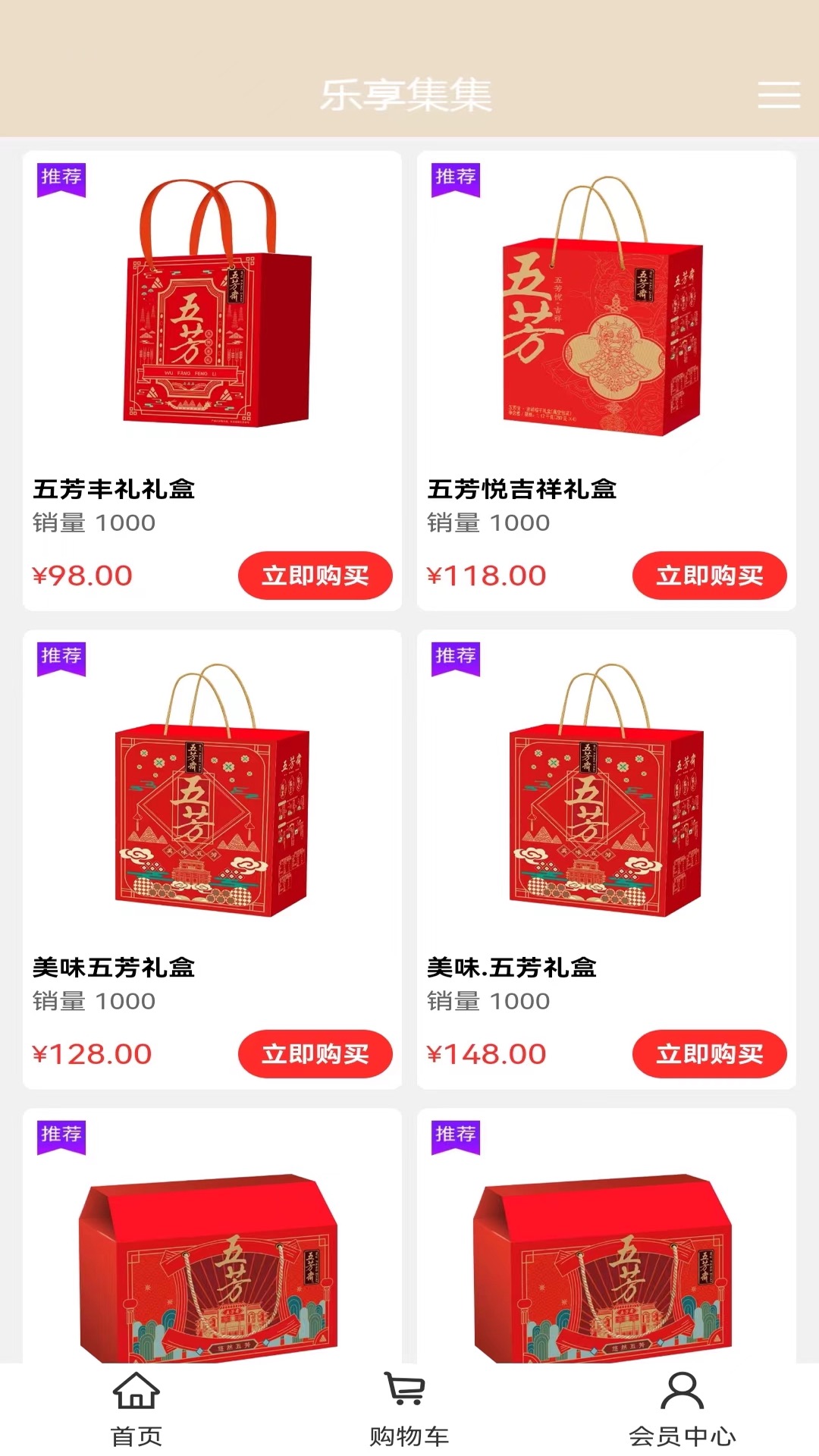
Task: View the ¥128.00 美味五芳礼盒 product
Action: tap(212, 796)
